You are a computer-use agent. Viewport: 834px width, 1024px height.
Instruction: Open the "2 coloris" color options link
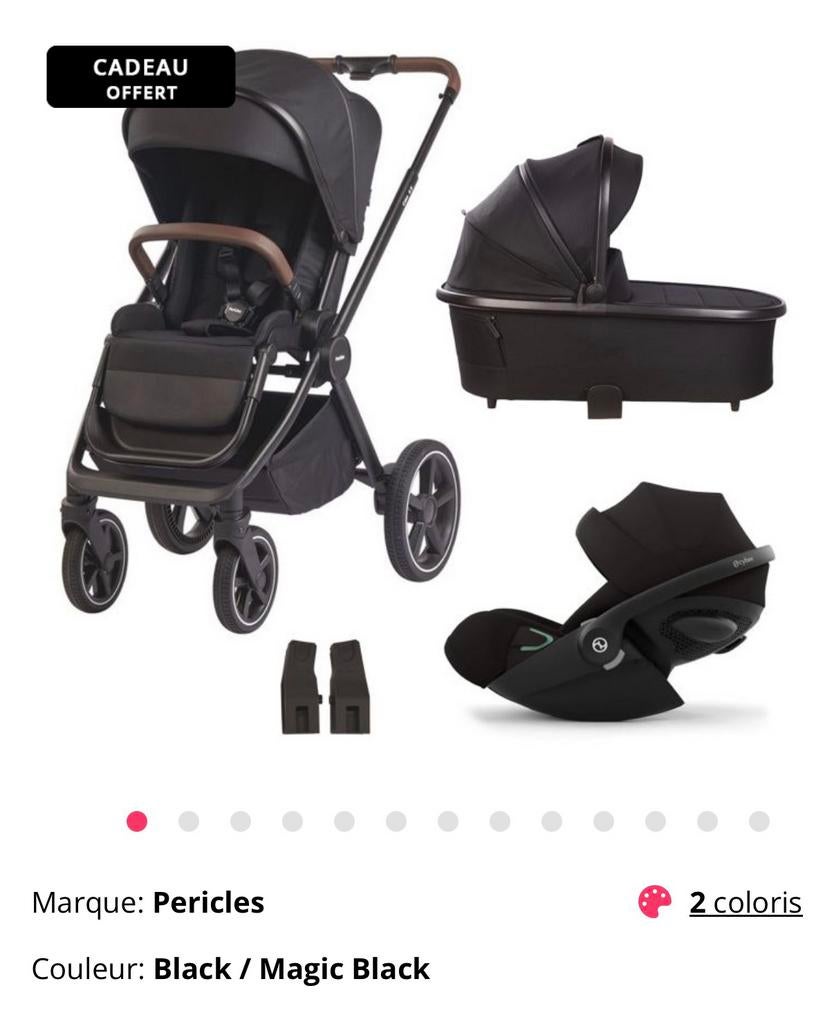(x=744, y=902)
